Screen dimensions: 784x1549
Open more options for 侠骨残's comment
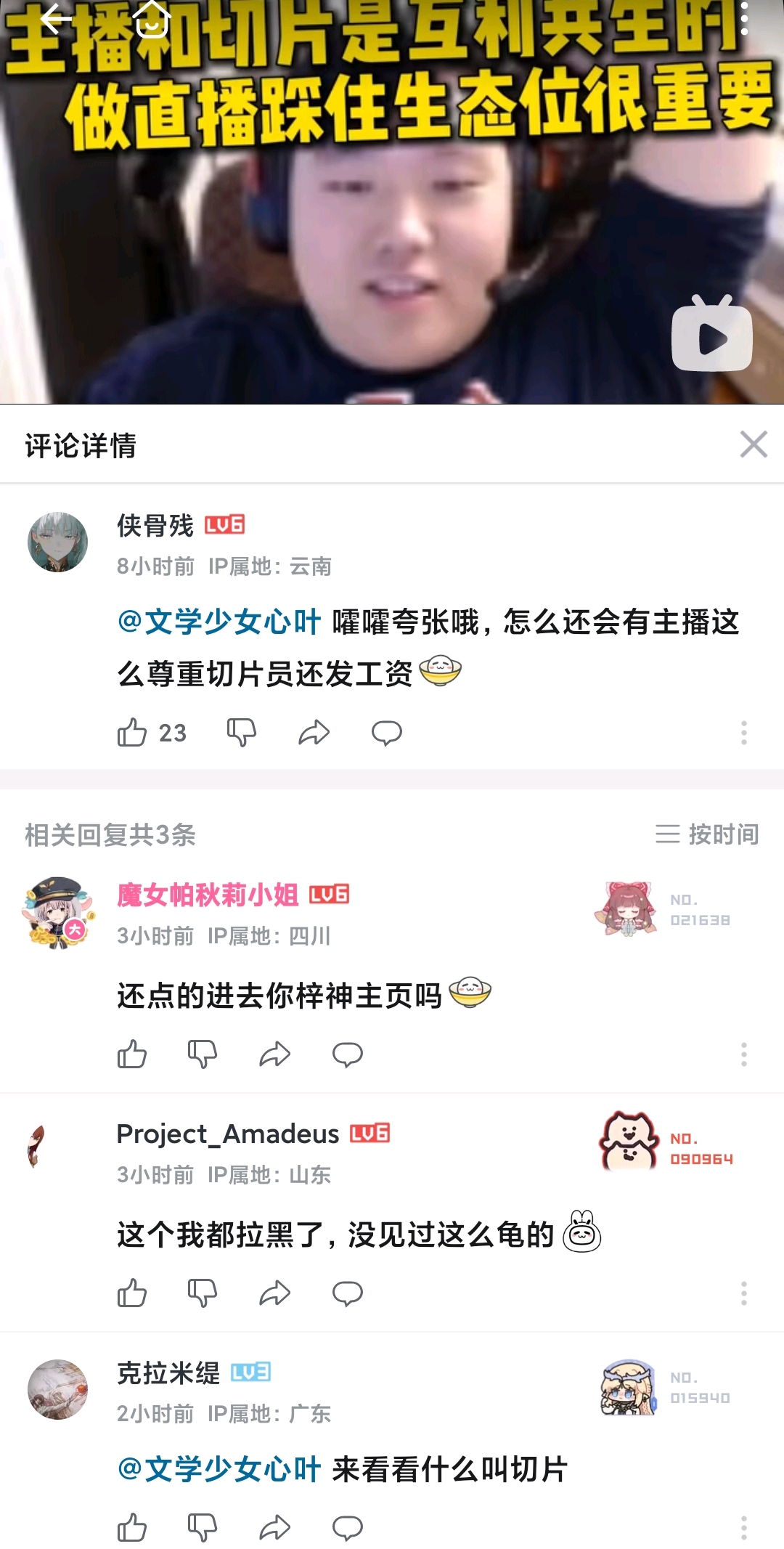pyautogui.click(x=743, y=733)
